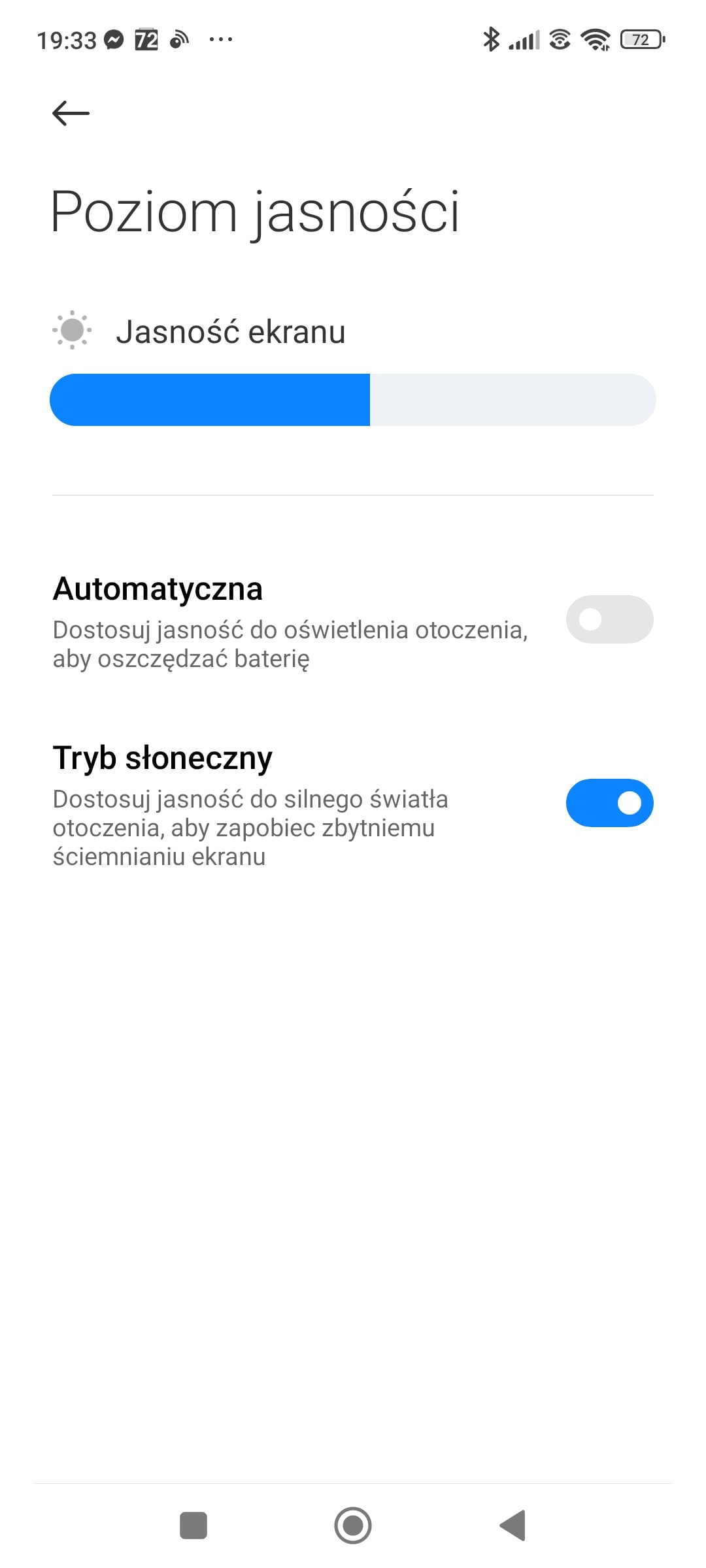Go back using the top-left arrow
Screen dimensions: 706x1568
pyautogui.click(x=71, y=113)
